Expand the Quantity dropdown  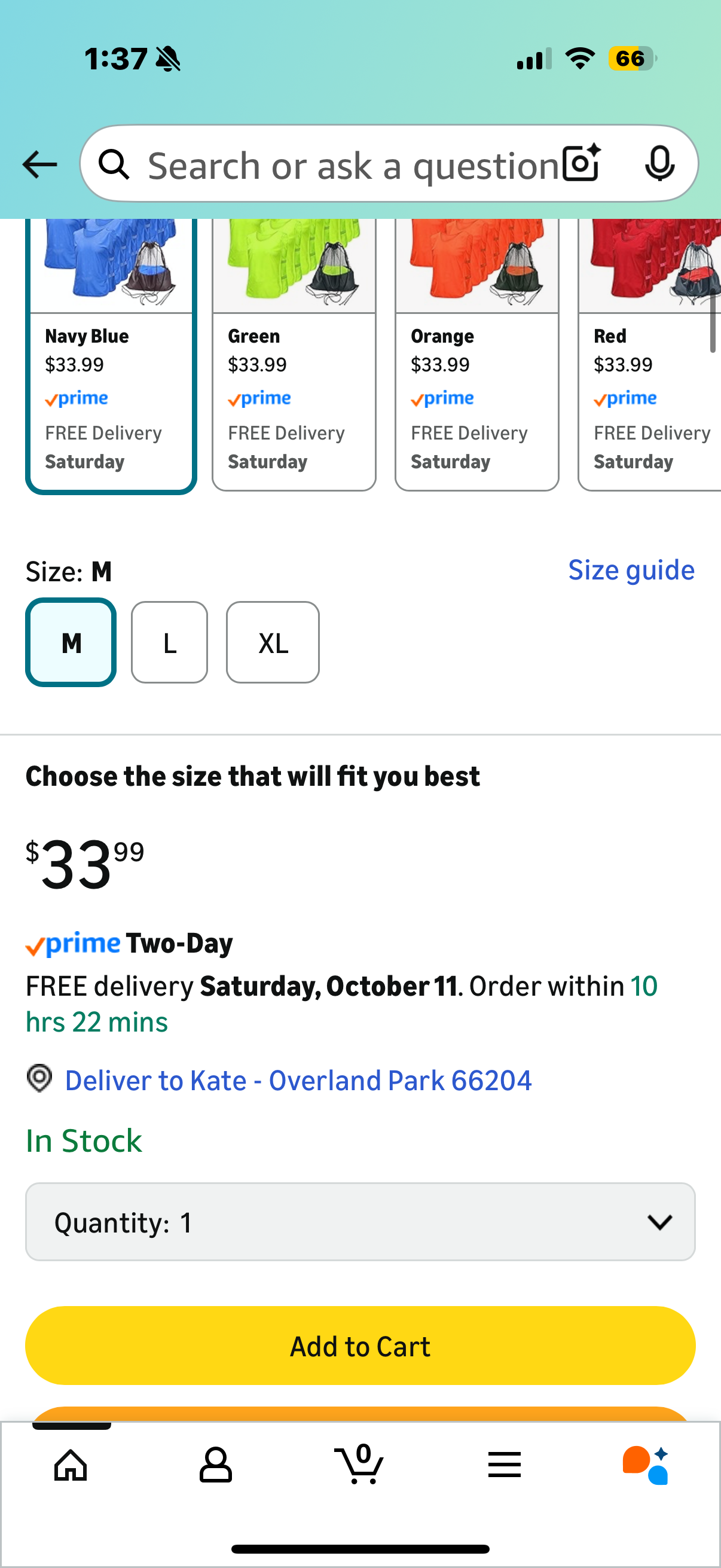click(x=360, y=1222)
